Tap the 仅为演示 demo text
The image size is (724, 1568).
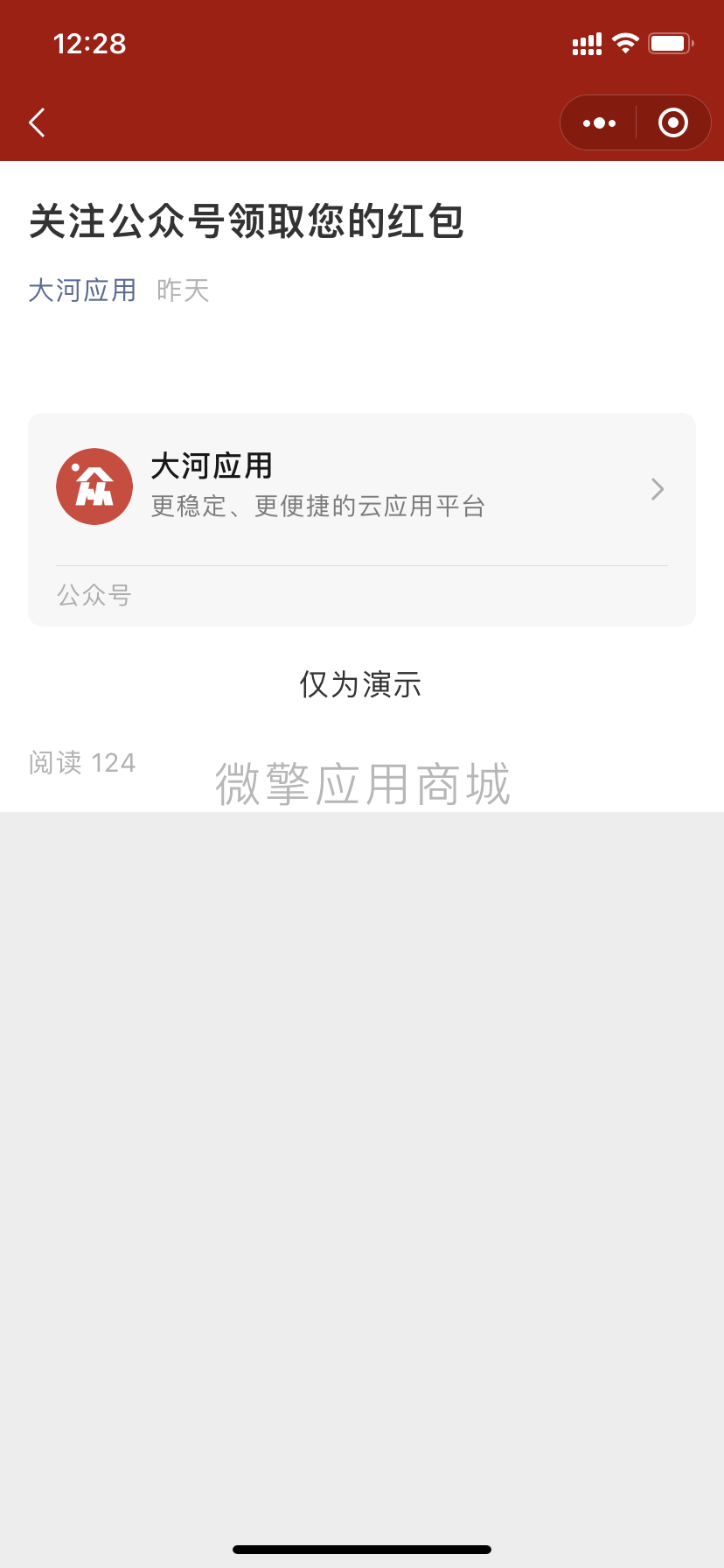(x=361, y=685)
